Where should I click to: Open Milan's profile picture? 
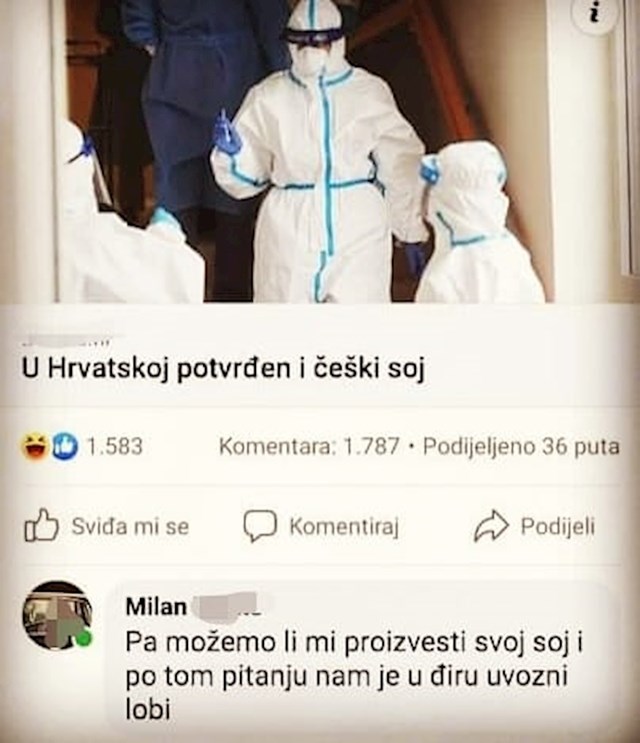click(x=57, y=616)
